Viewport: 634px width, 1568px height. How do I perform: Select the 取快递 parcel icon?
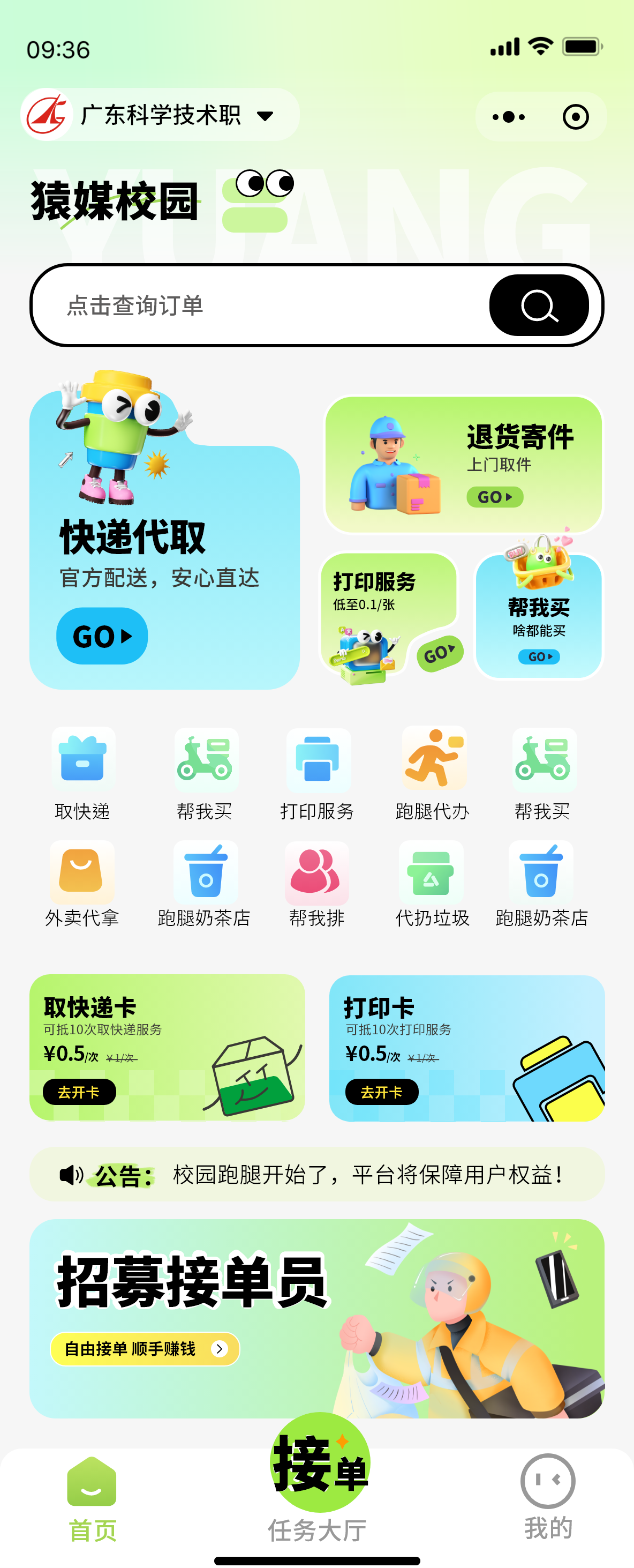click(83, 759)
